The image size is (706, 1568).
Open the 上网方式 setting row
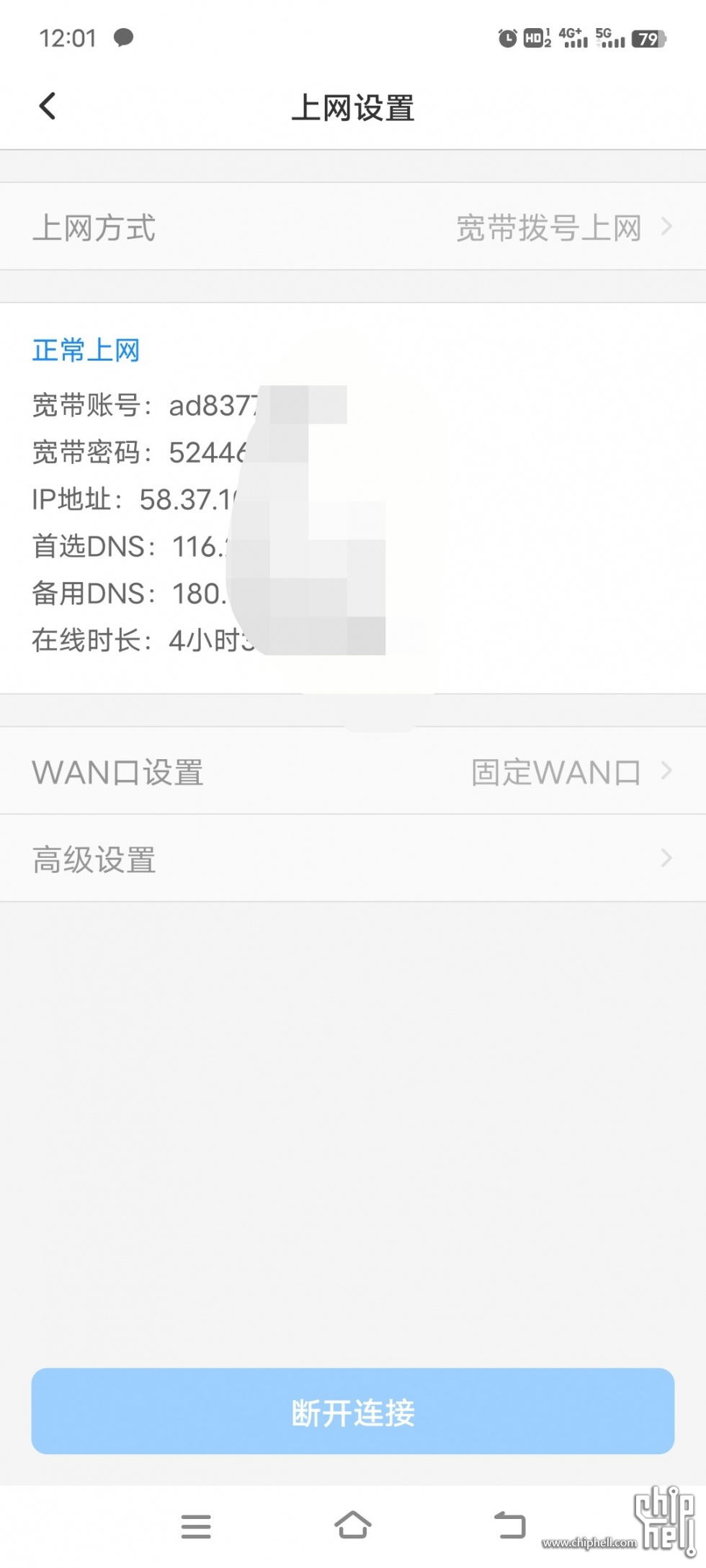click(353, 228)
